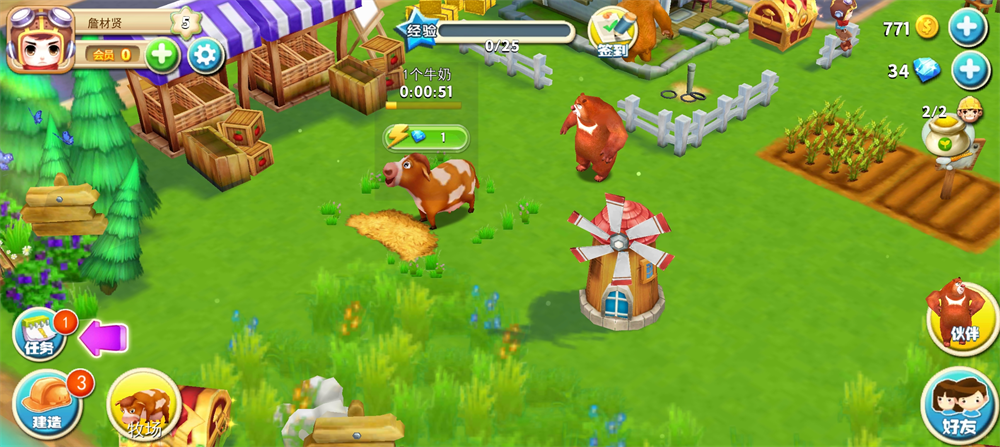Open the 伙伴 partner button
Image resolution: width=1000 pixels, height=447 pixels.
[962, 318]
